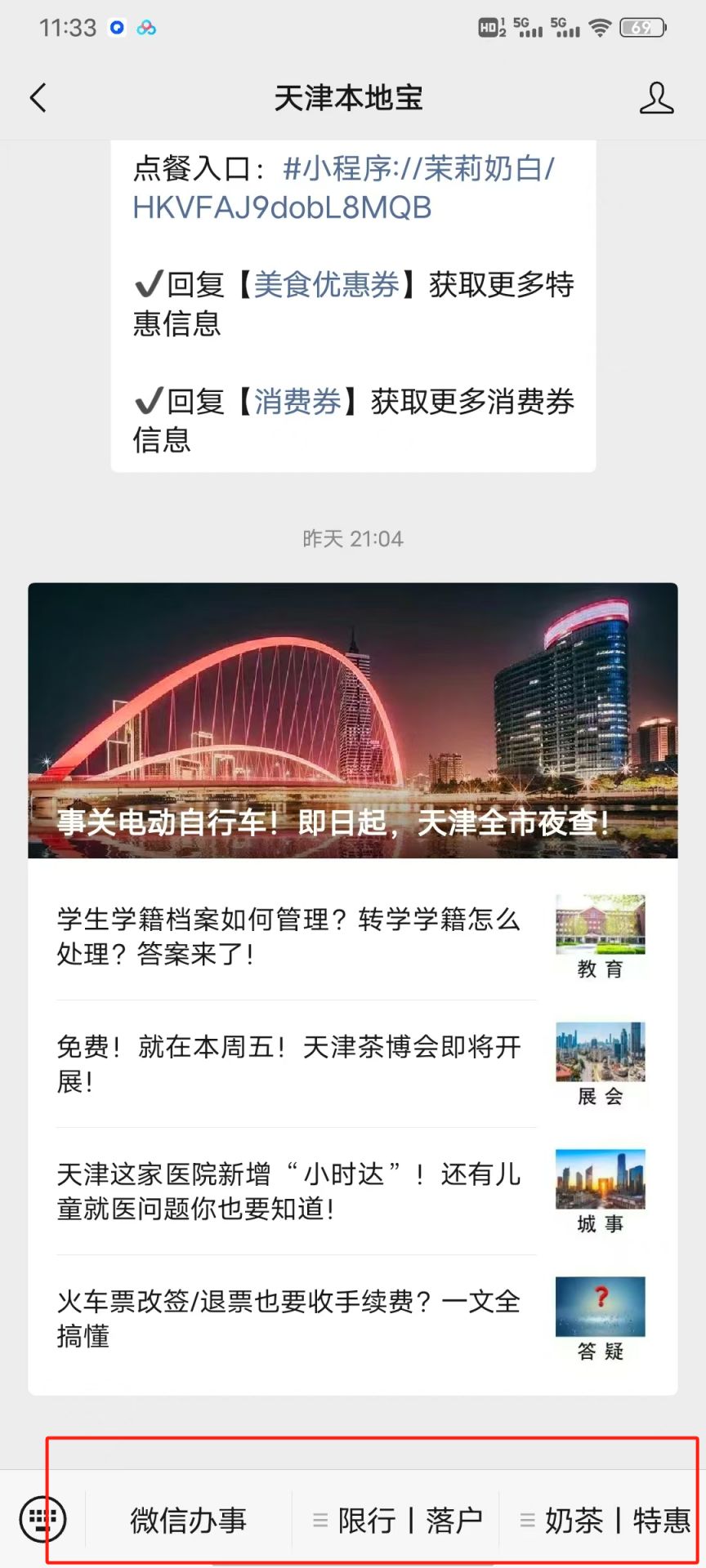Tap the ≡ indicator beside 限行|落户
Screen dimensions: 706x1568
[x=319, y=1518]
